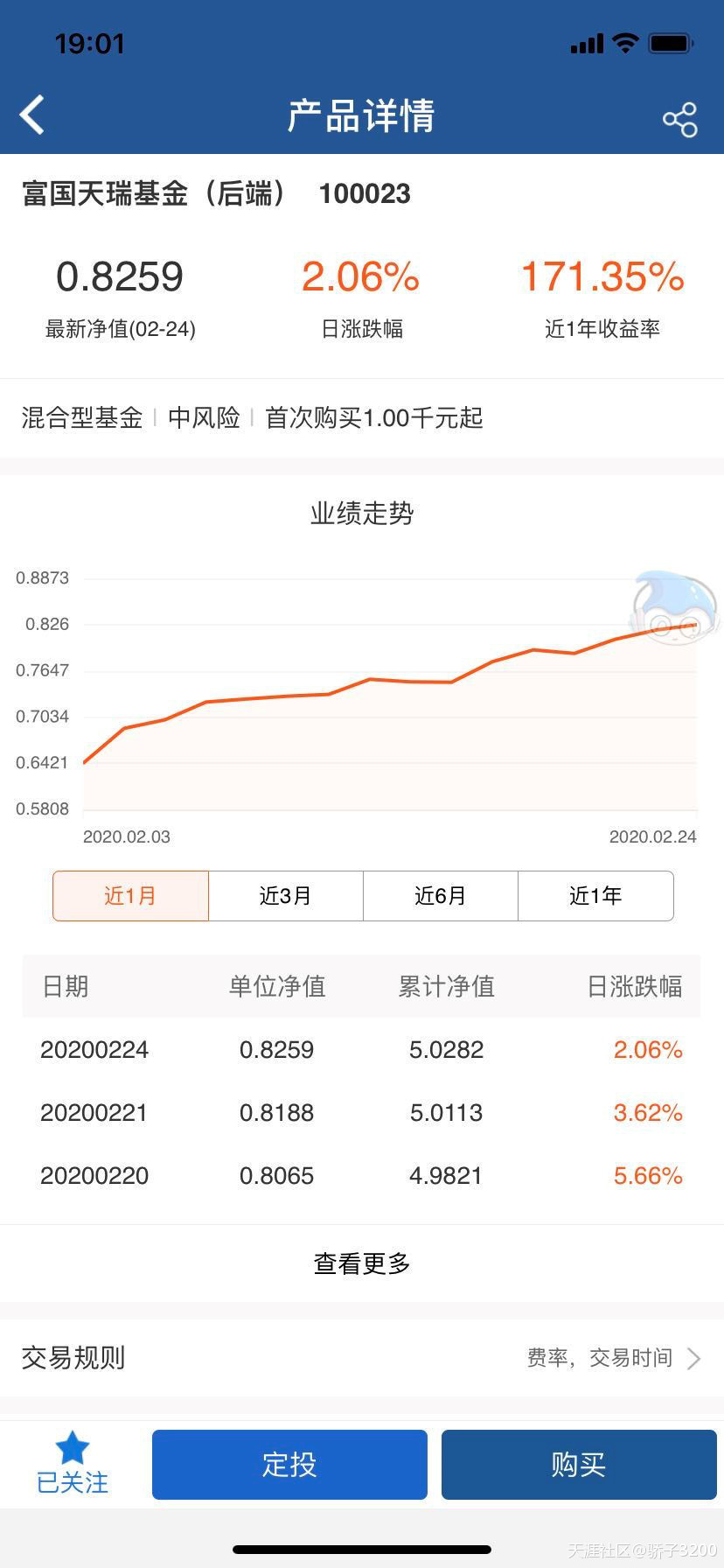
Task: Go back from product details
Action: 32,115
